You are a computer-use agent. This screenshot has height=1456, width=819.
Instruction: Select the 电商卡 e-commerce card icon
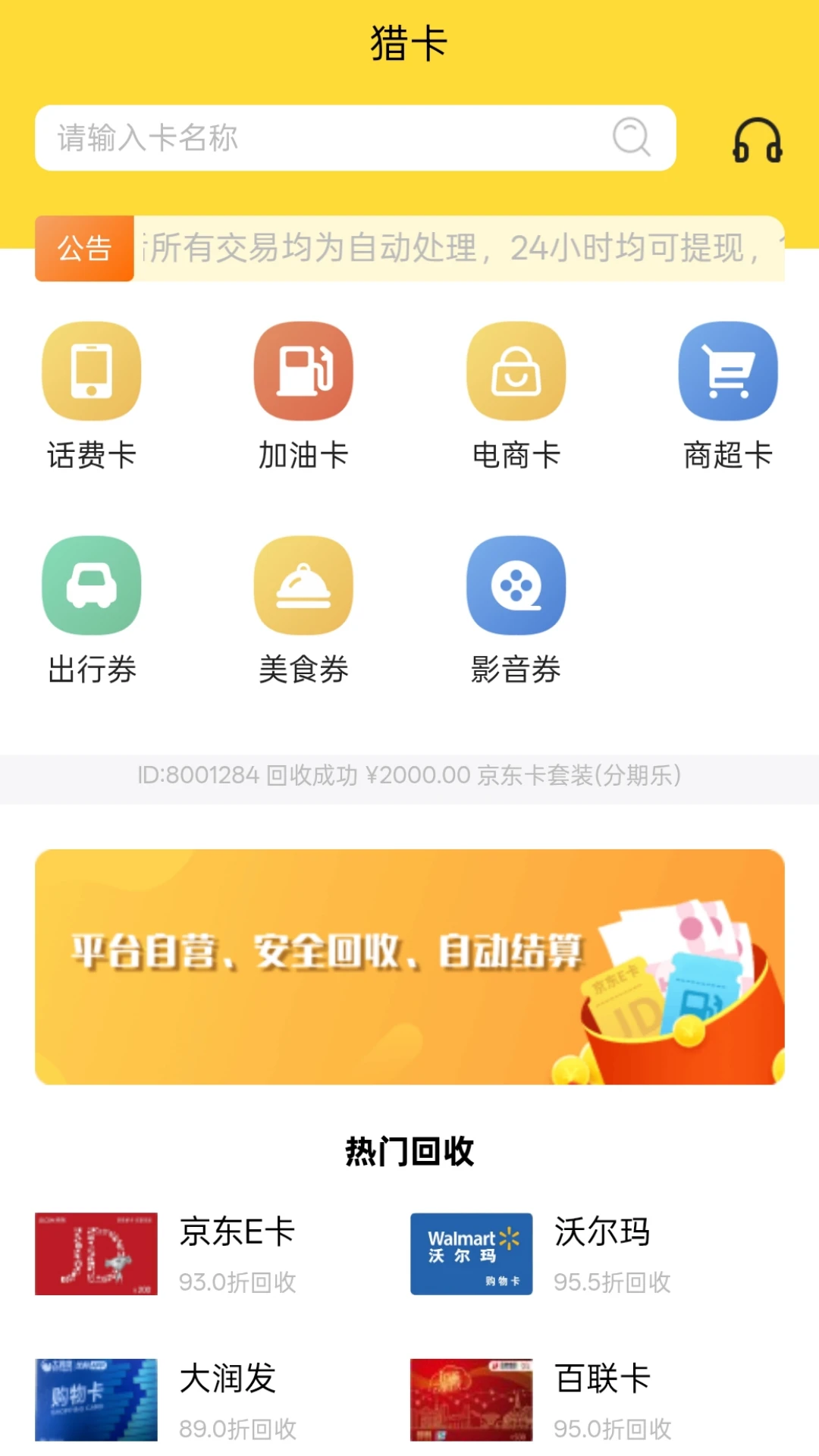(x=516, y=369)
